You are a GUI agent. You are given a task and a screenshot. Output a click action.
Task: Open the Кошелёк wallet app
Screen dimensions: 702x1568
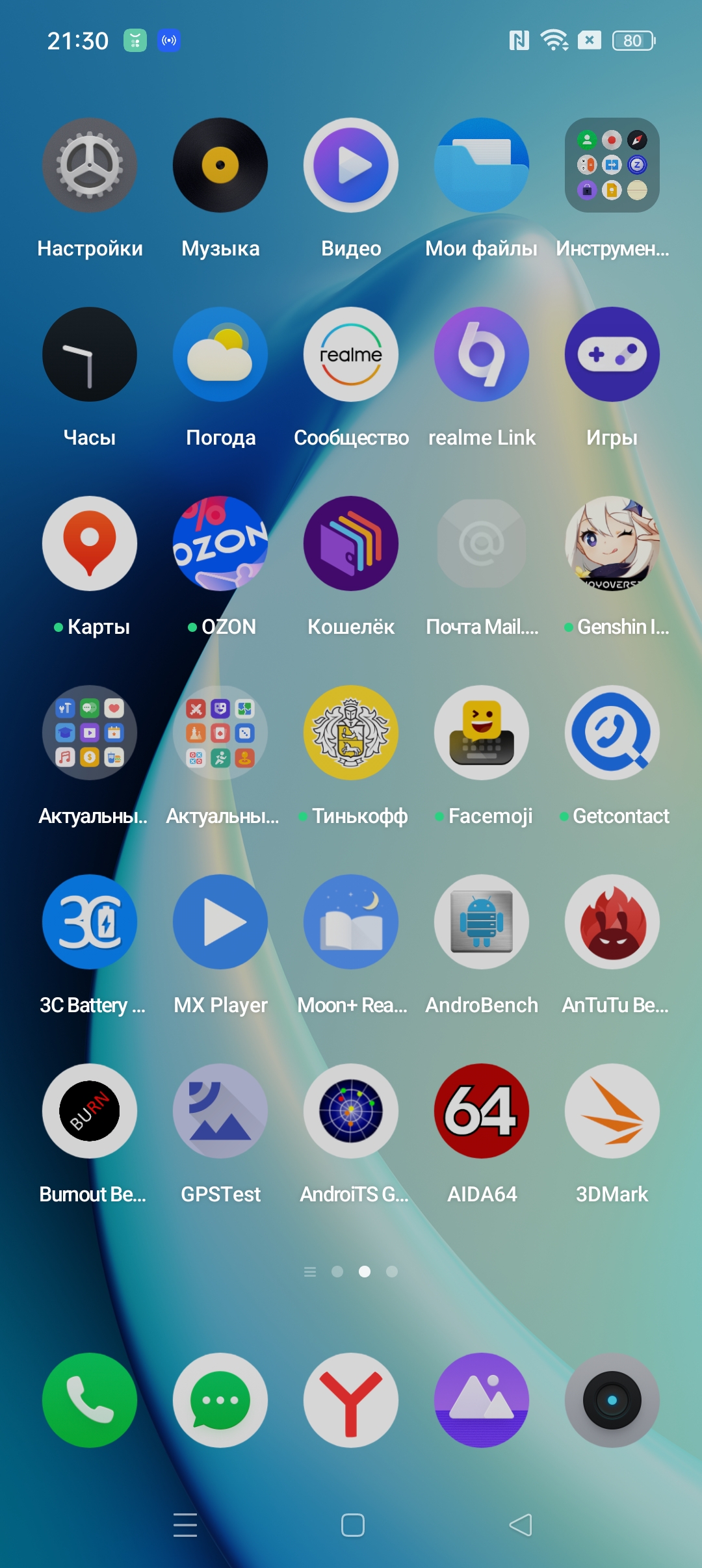click(351, 543)
